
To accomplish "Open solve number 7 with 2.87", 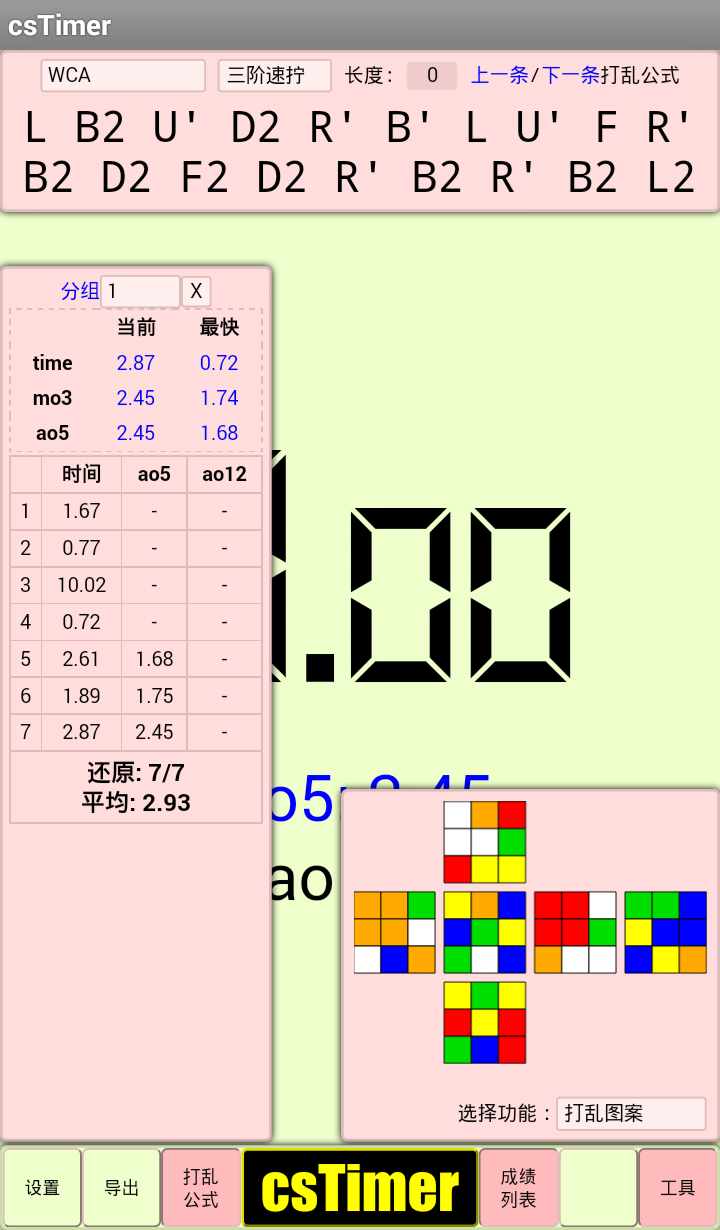I will (x=81, y=732).
